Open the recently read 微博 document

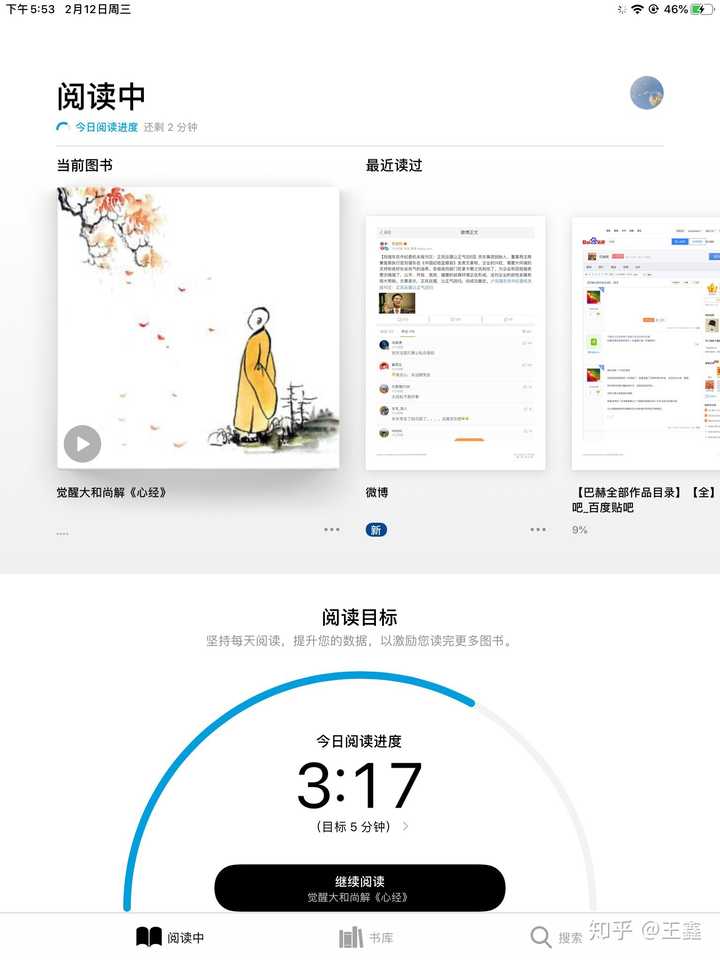(455, 342)
